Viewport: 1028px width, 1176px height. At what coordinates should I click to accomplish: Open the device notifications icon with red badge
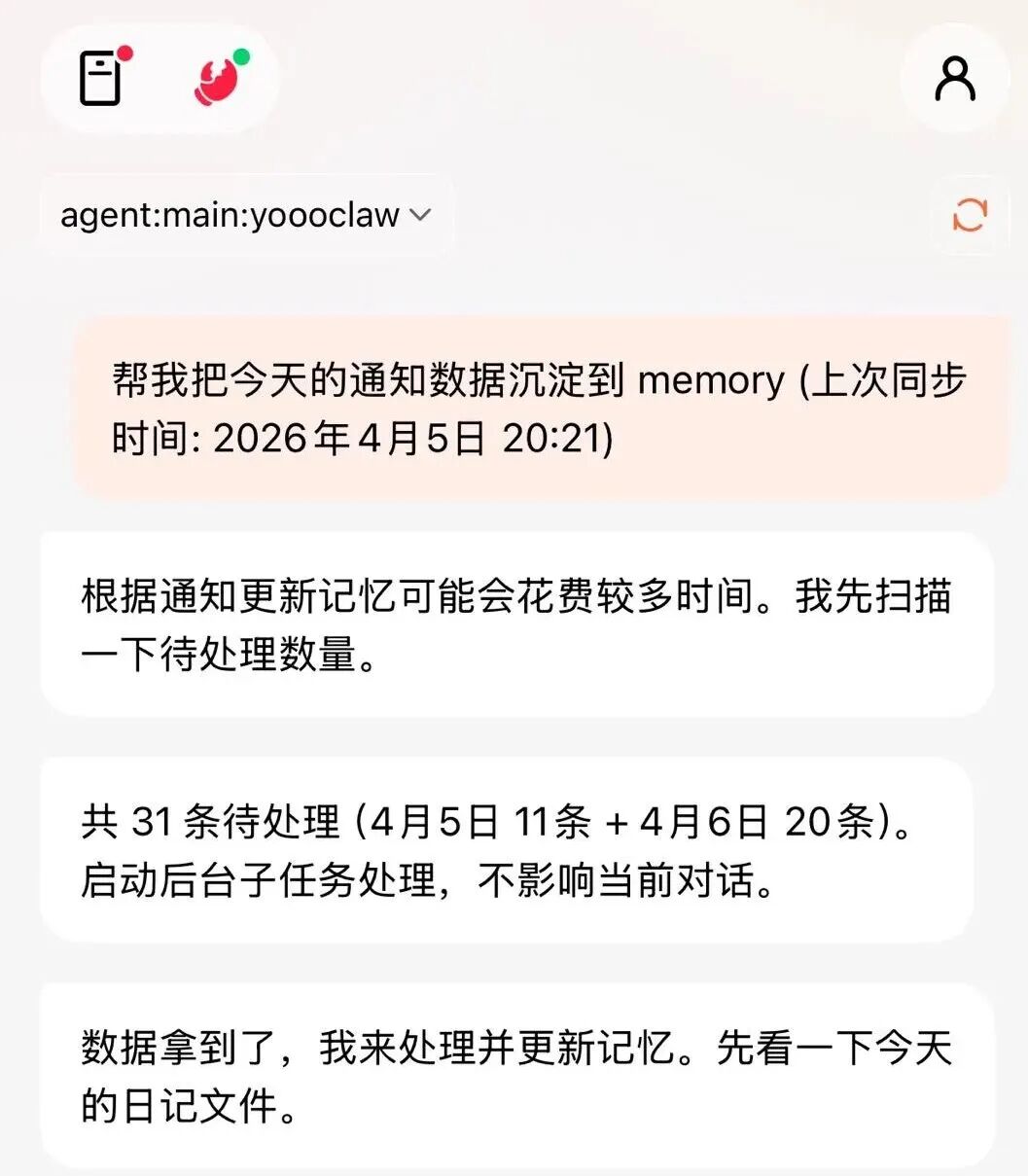[99, 81]
